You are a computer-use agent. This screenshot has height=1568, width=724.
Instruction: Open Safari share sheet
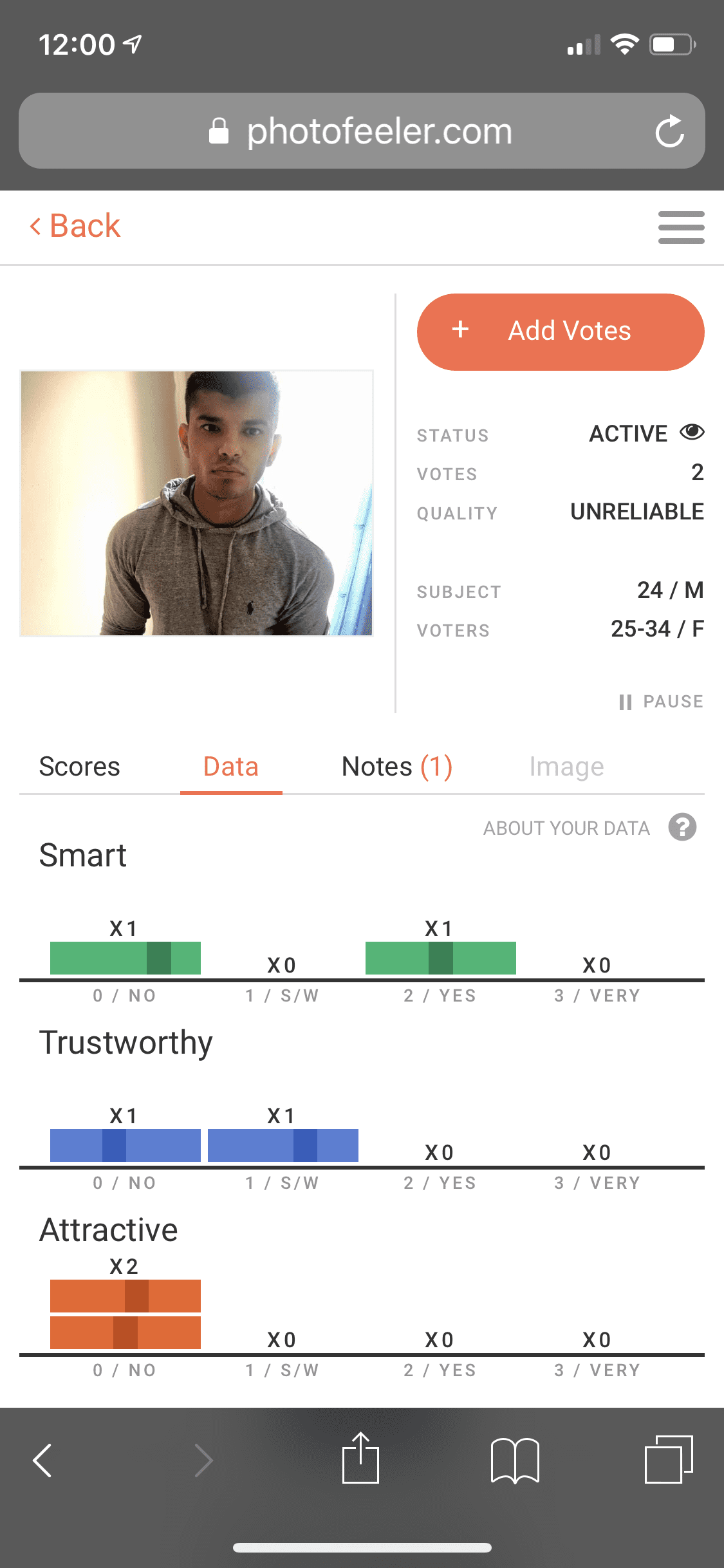360,1459
